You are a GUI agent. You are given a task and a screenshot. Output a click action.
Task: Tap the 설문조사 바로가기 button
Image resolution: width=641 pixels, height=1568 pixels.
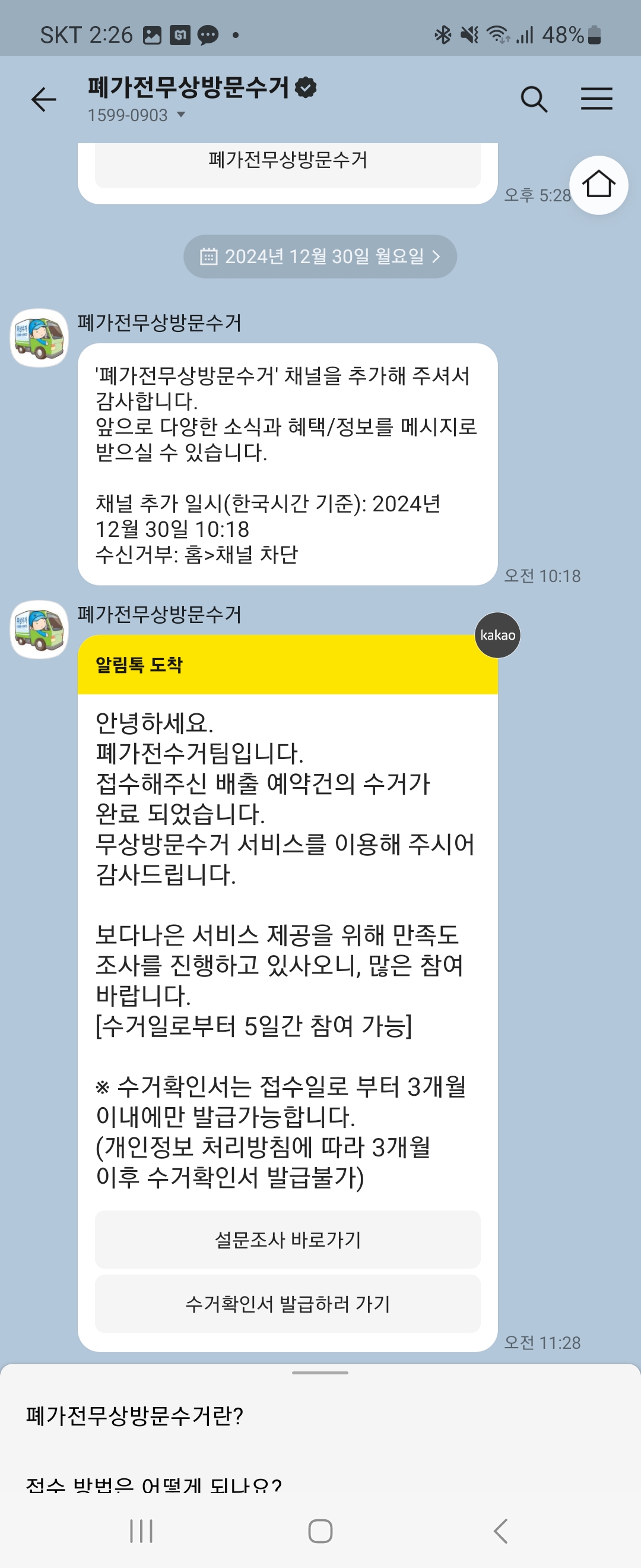[288, 1240]
